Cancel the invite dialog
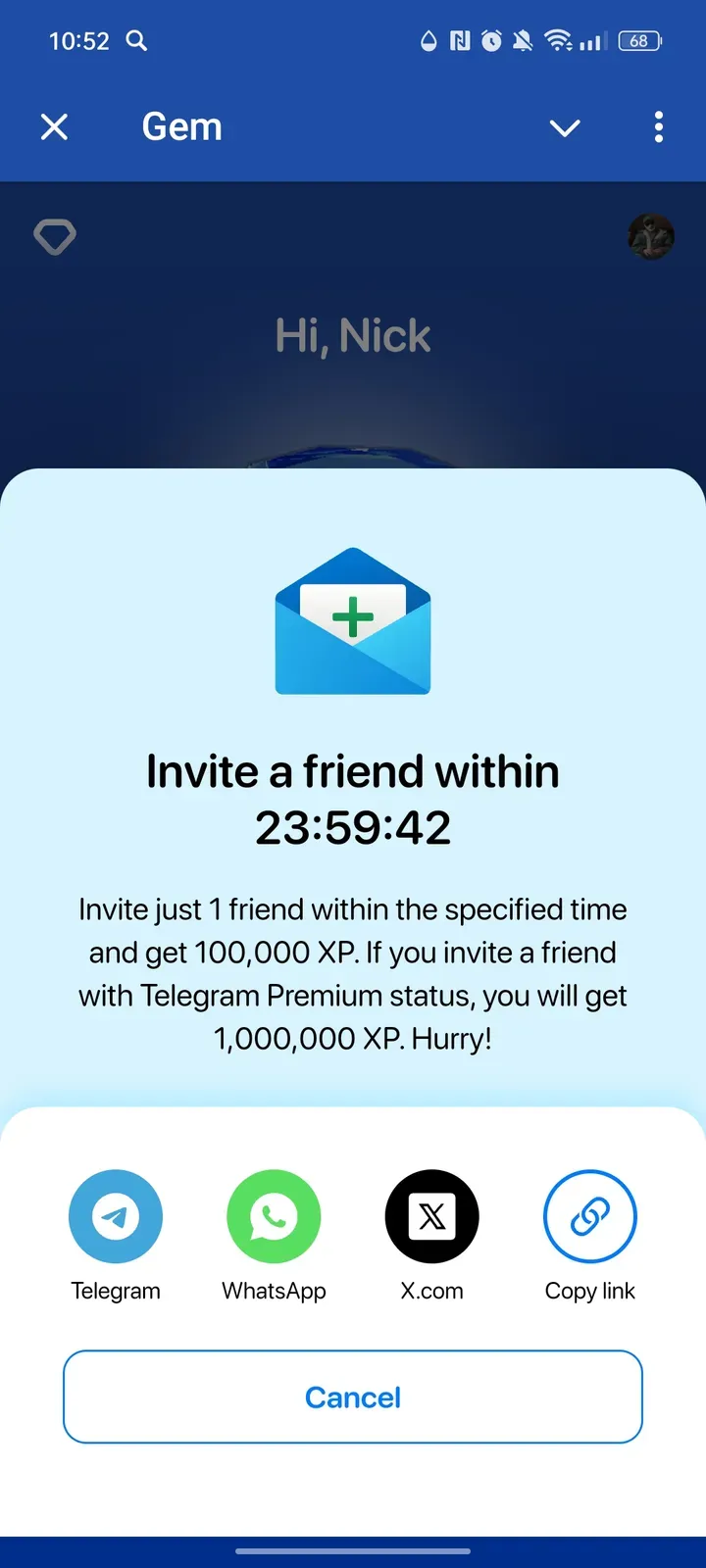Viewport: 706px width, 1568px height. (353, 1396)
